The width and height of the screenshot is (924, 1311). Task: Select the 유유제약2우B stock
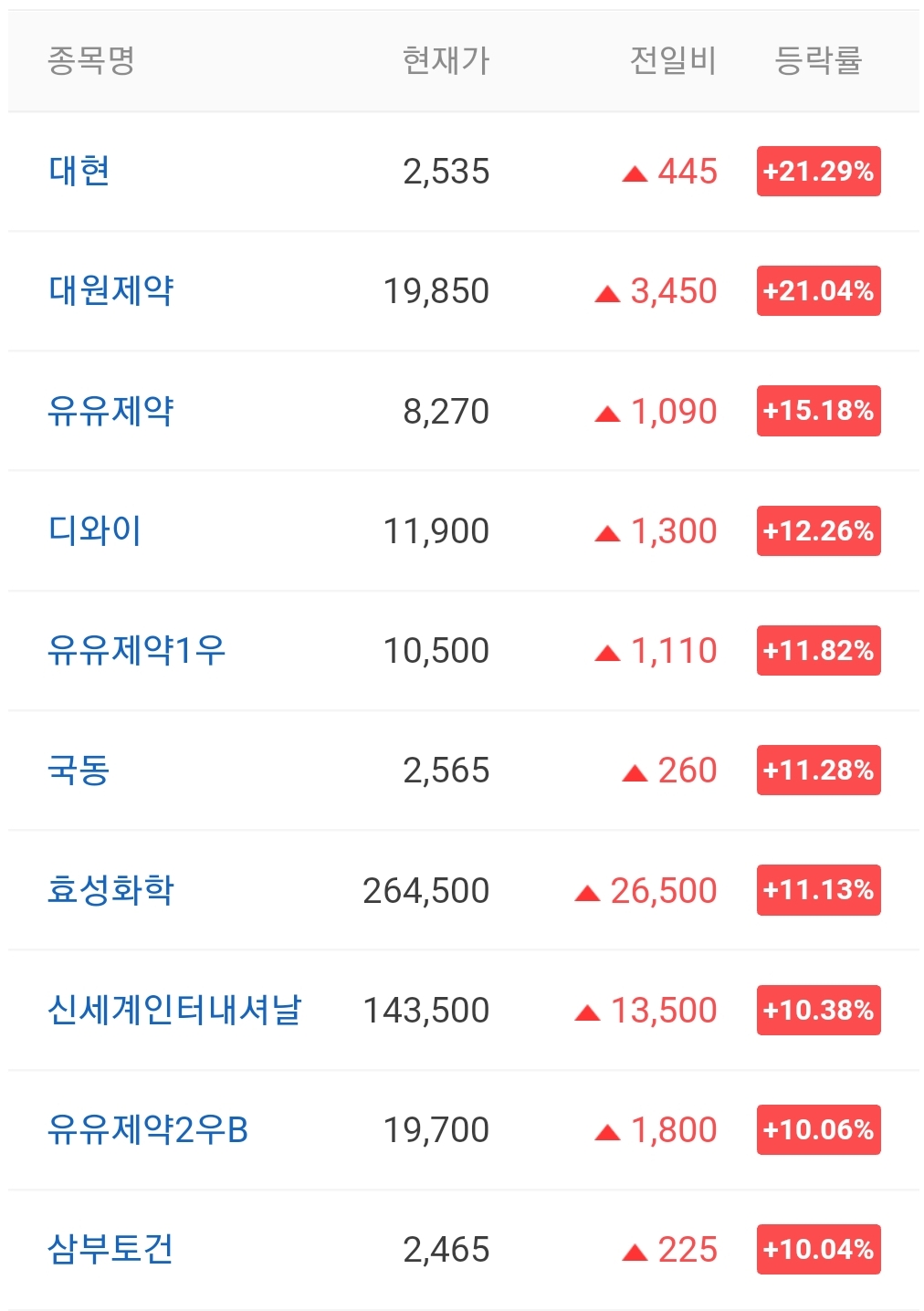coord(148,1130)
